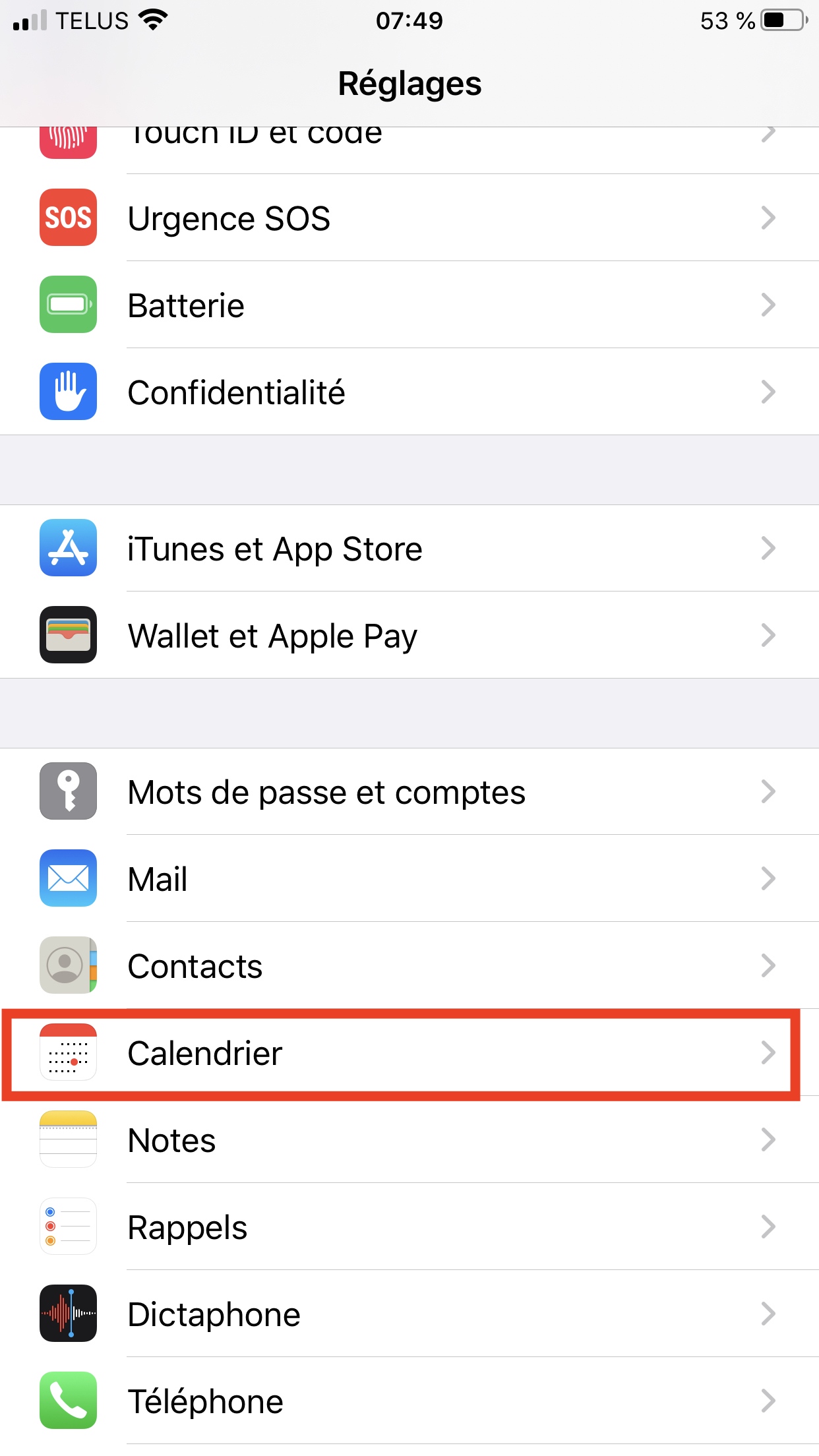Open Mail settings
The image size is (819, 1456).
(409, 879)
